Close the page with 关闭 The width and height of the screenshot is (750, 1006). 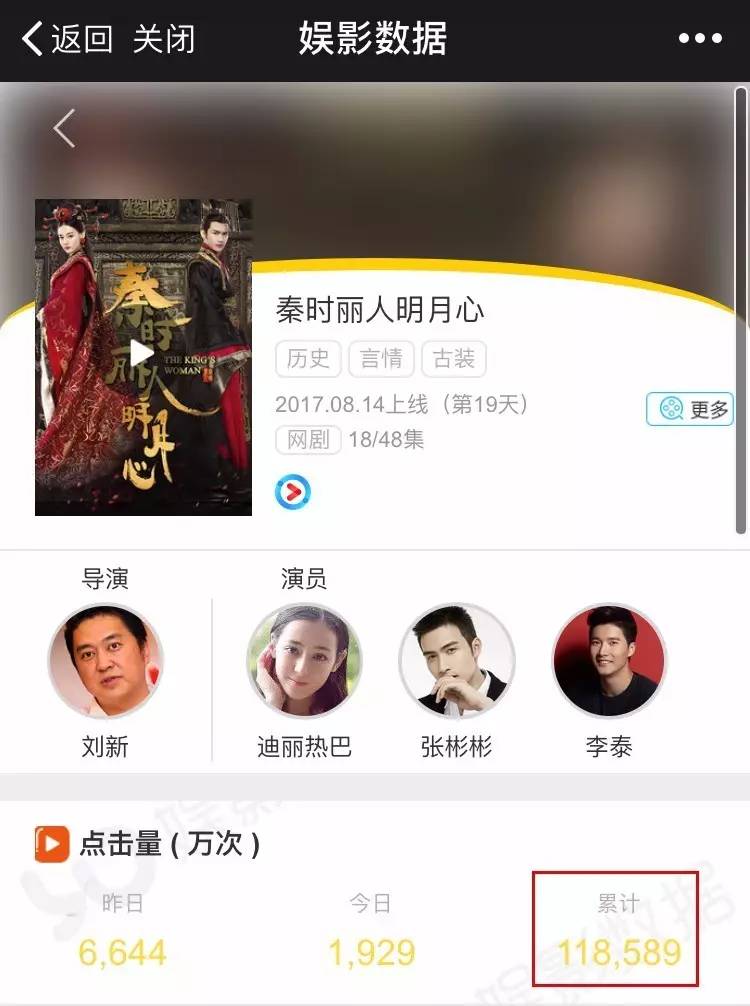coord(164,40)
